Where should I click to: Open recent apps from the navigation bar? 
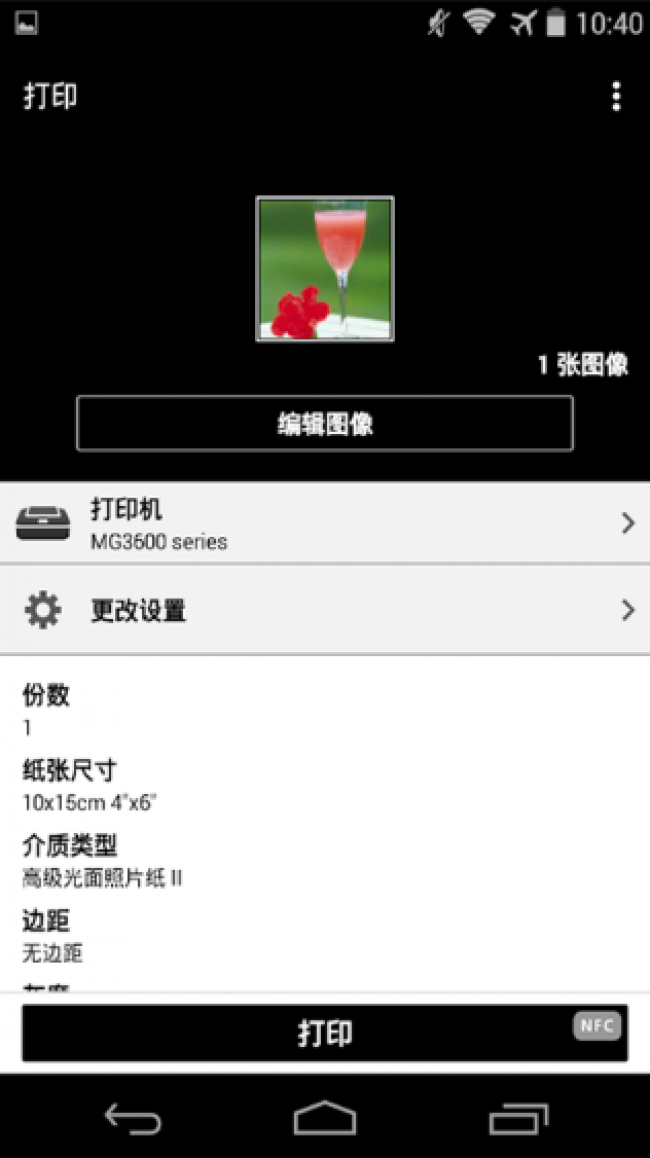pos(519,1119)
